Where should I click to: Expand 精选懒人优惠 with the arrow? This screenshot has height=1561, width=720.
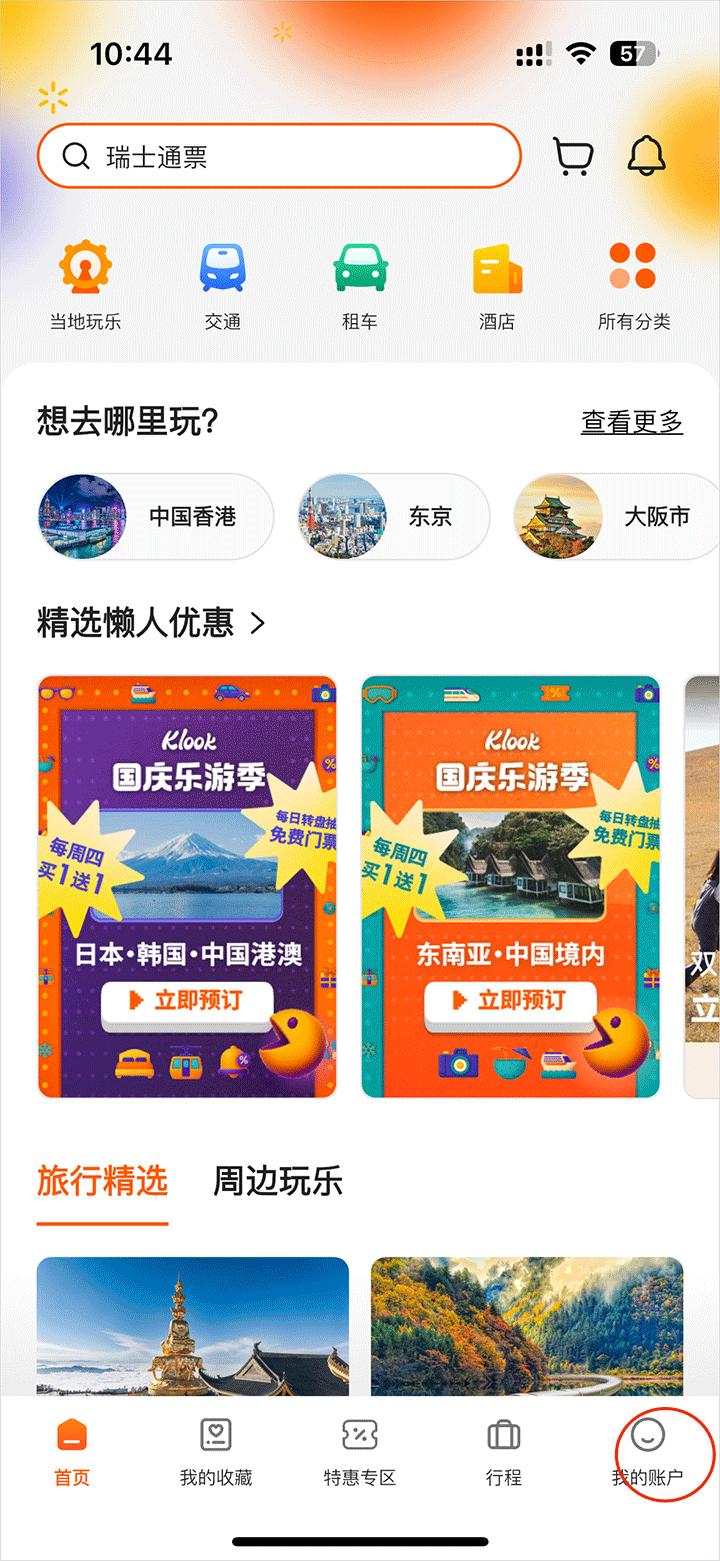coord(258,624)
